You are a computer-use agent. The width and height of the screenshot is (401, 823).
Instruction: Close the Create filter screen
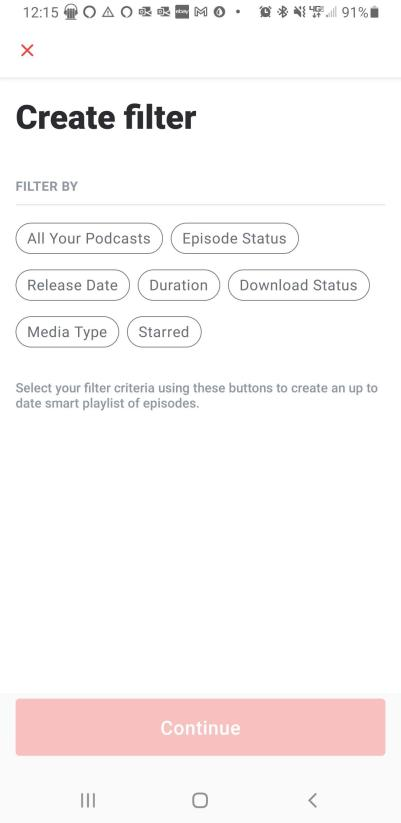click(27, 50)
